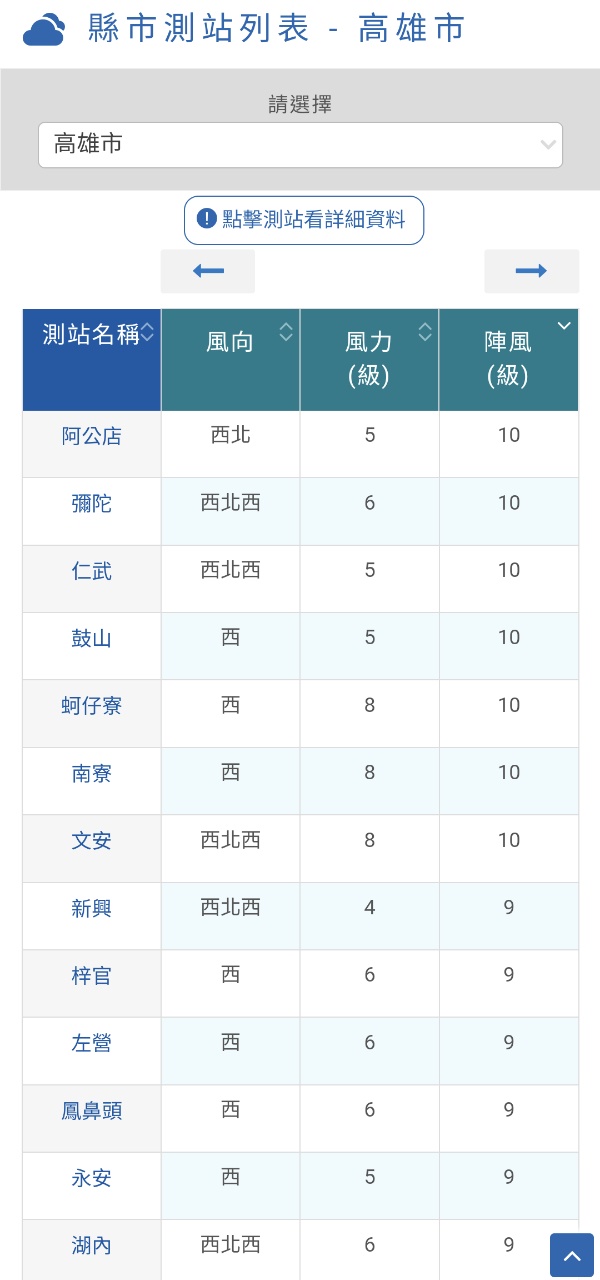This screenshot has width=600, height=1280.
Task: Open 阿公店 station details
Action: tap(92, 437)
